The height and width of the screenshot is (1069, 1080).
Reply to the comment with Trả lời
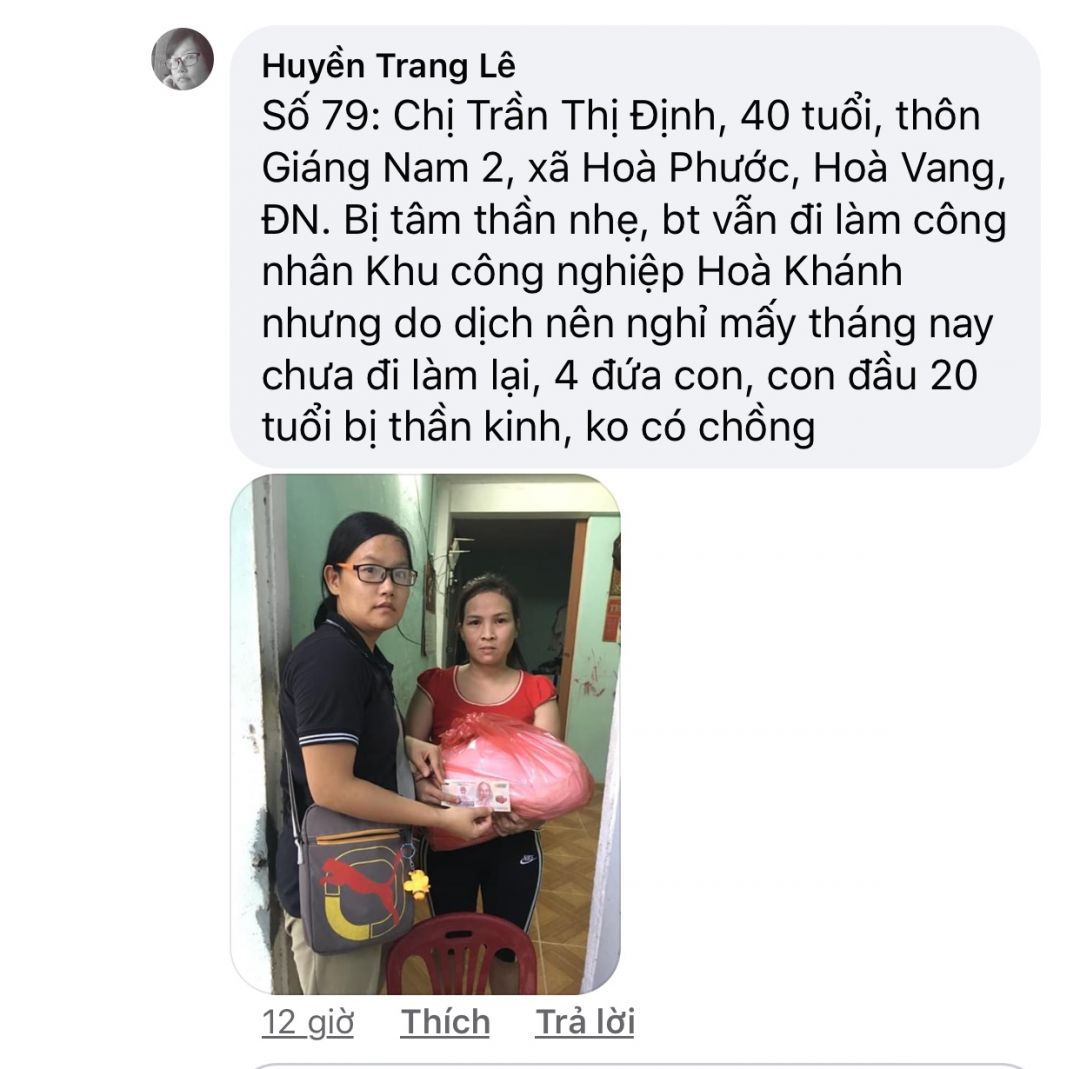[585, 1022]
